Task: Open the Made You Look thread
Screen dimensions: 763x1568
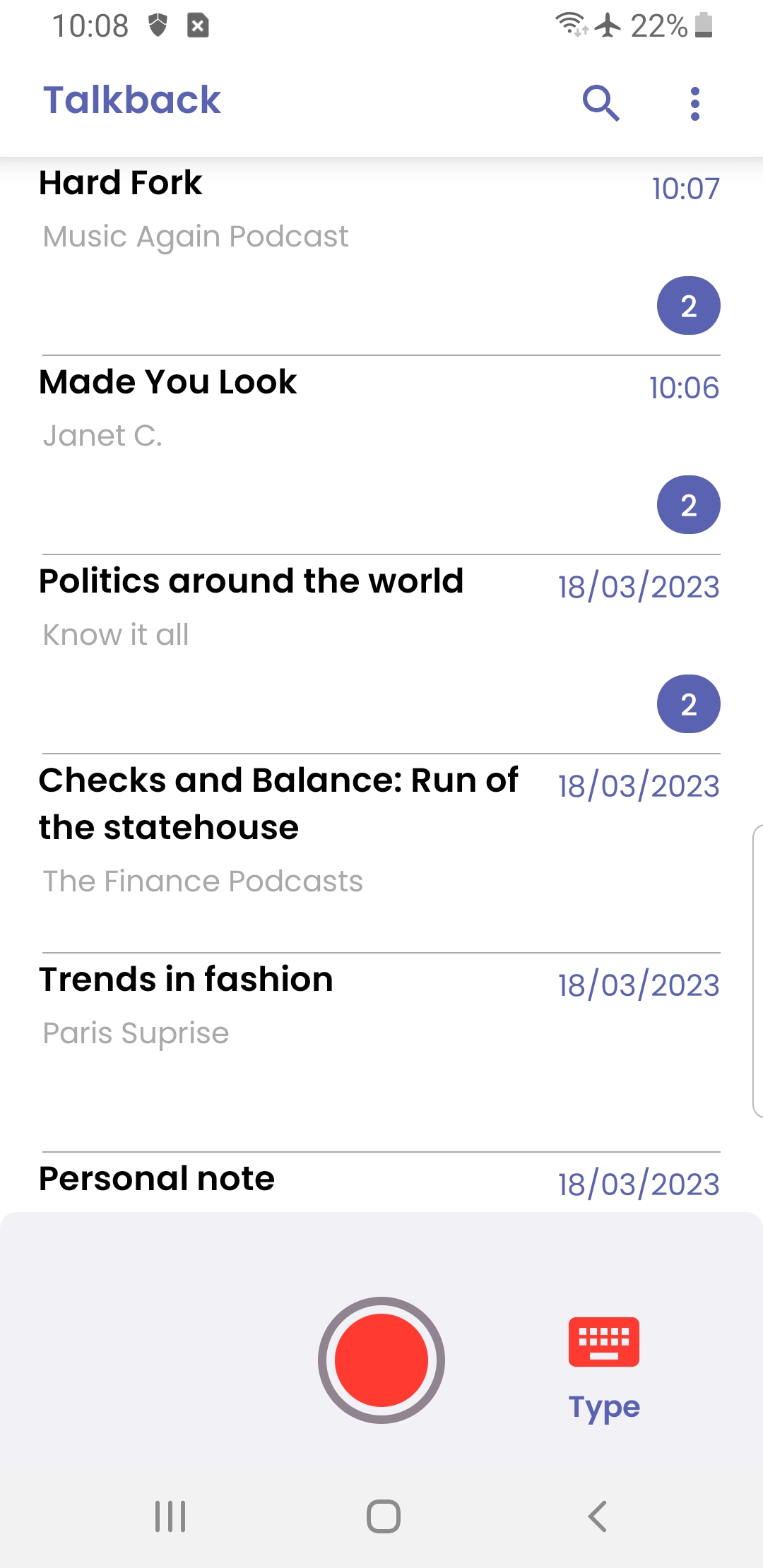Action: [x=381, y=456]
